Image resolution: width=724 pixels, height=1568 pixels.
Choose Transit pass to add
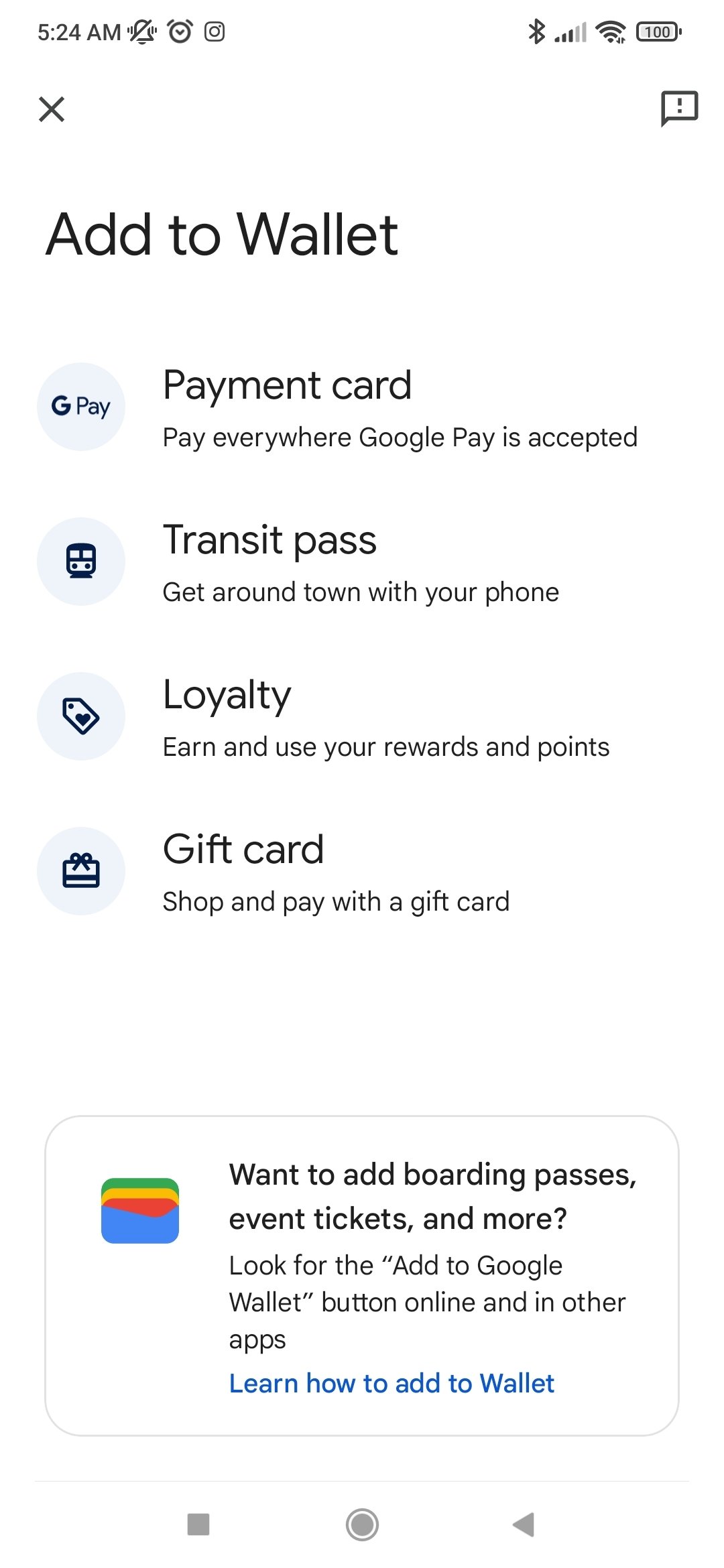tap(362, 562)
